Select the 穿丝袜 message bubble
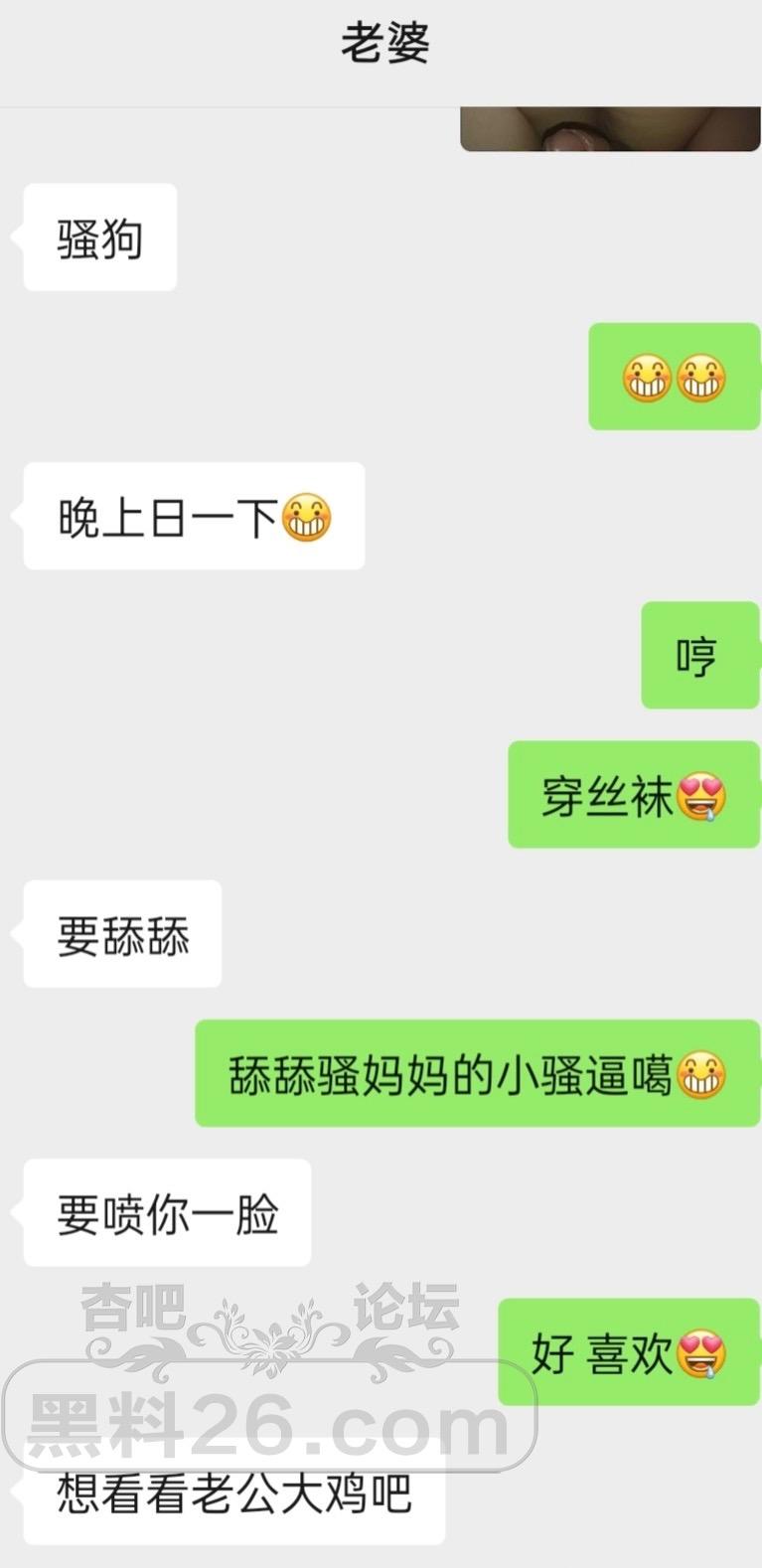 [633, 795]
